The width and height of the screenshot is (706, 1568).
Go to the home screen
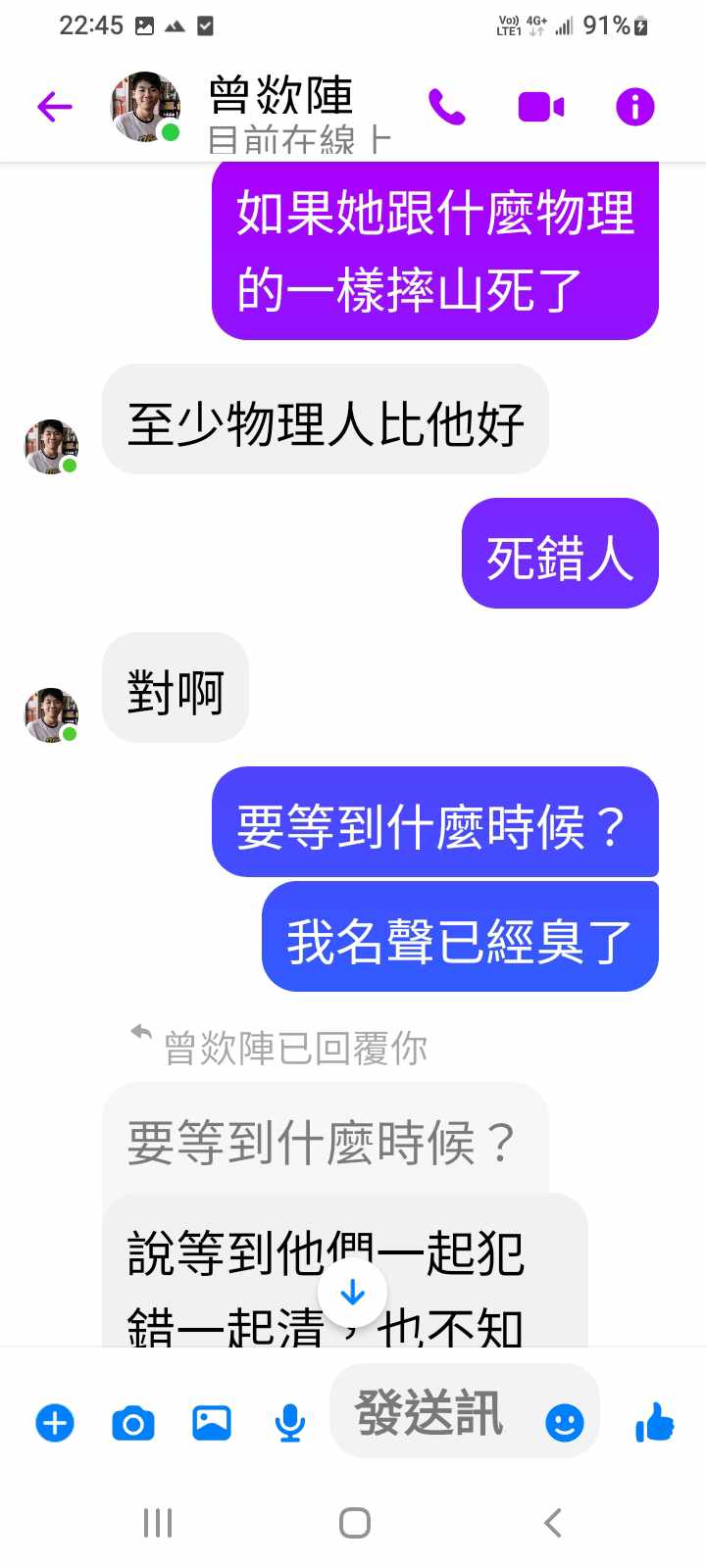[x=354, y=1522]
